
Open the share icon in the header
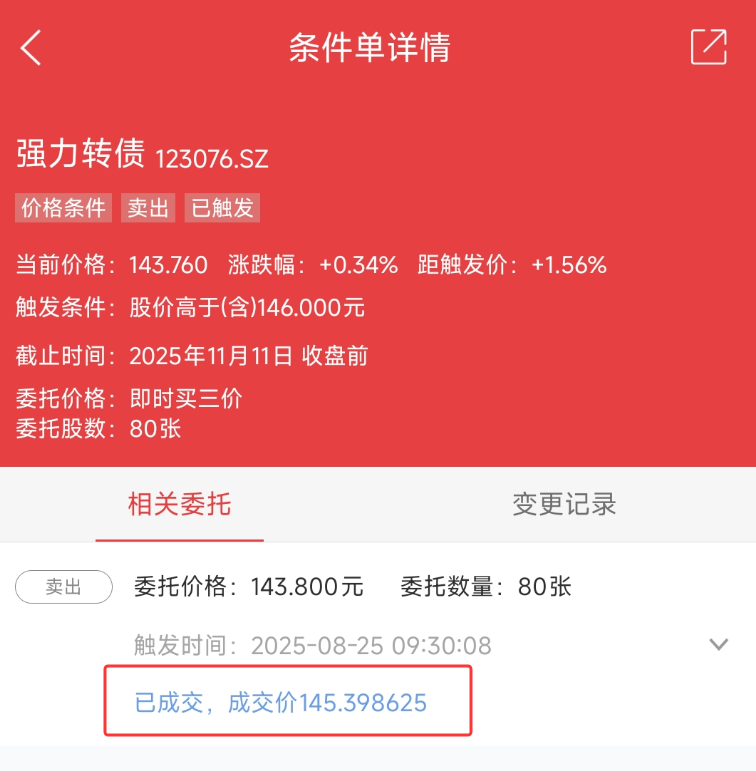point(708,47)
